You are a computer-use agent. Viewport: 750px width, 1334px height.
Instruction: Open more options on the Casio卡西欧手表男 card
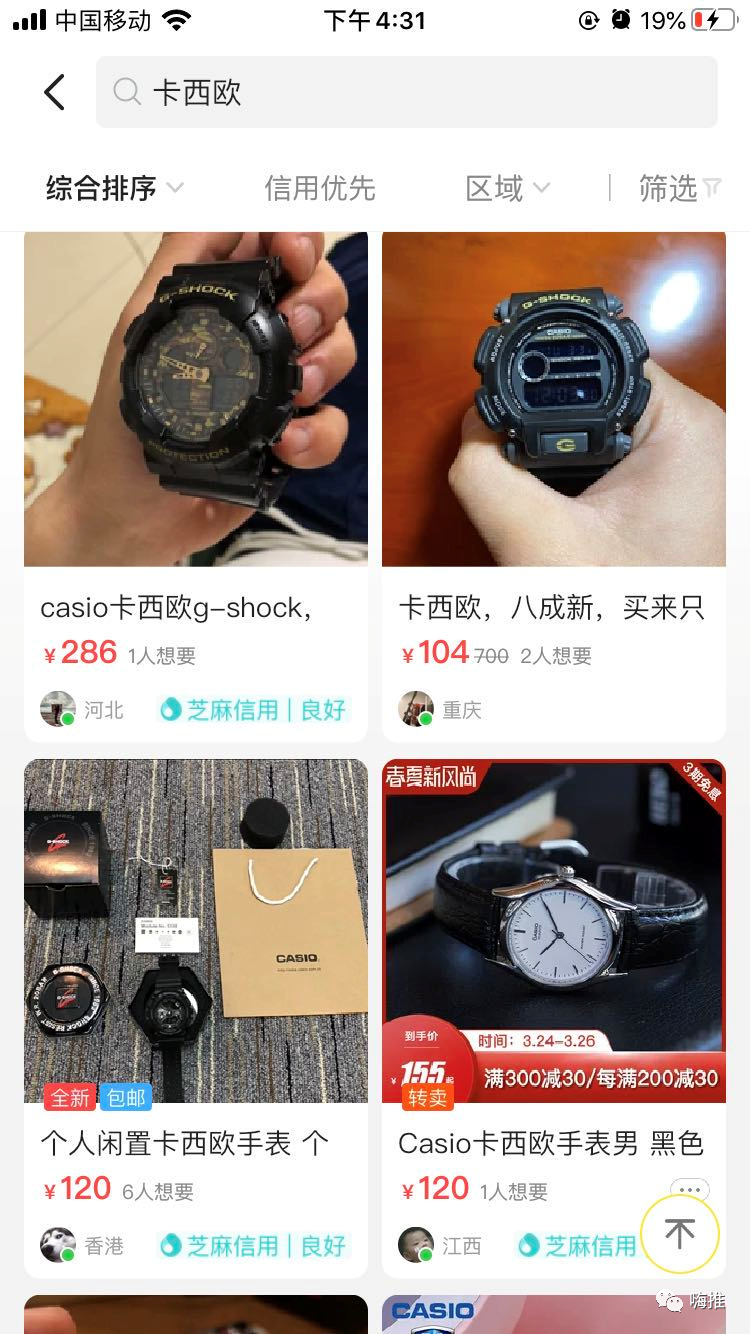coord(689,1190)
